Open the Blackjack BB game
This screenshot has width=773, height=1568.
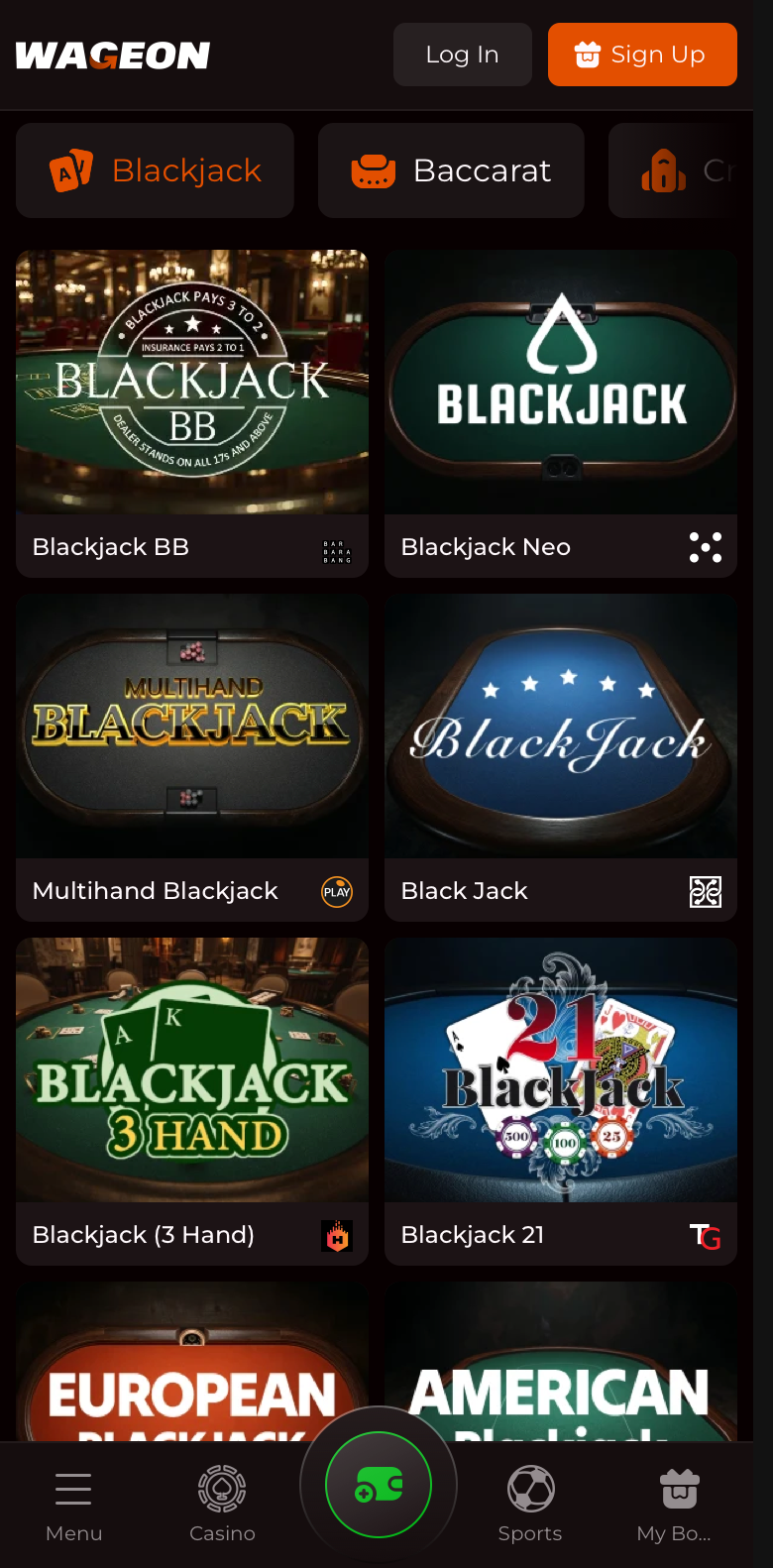point(192,413)
